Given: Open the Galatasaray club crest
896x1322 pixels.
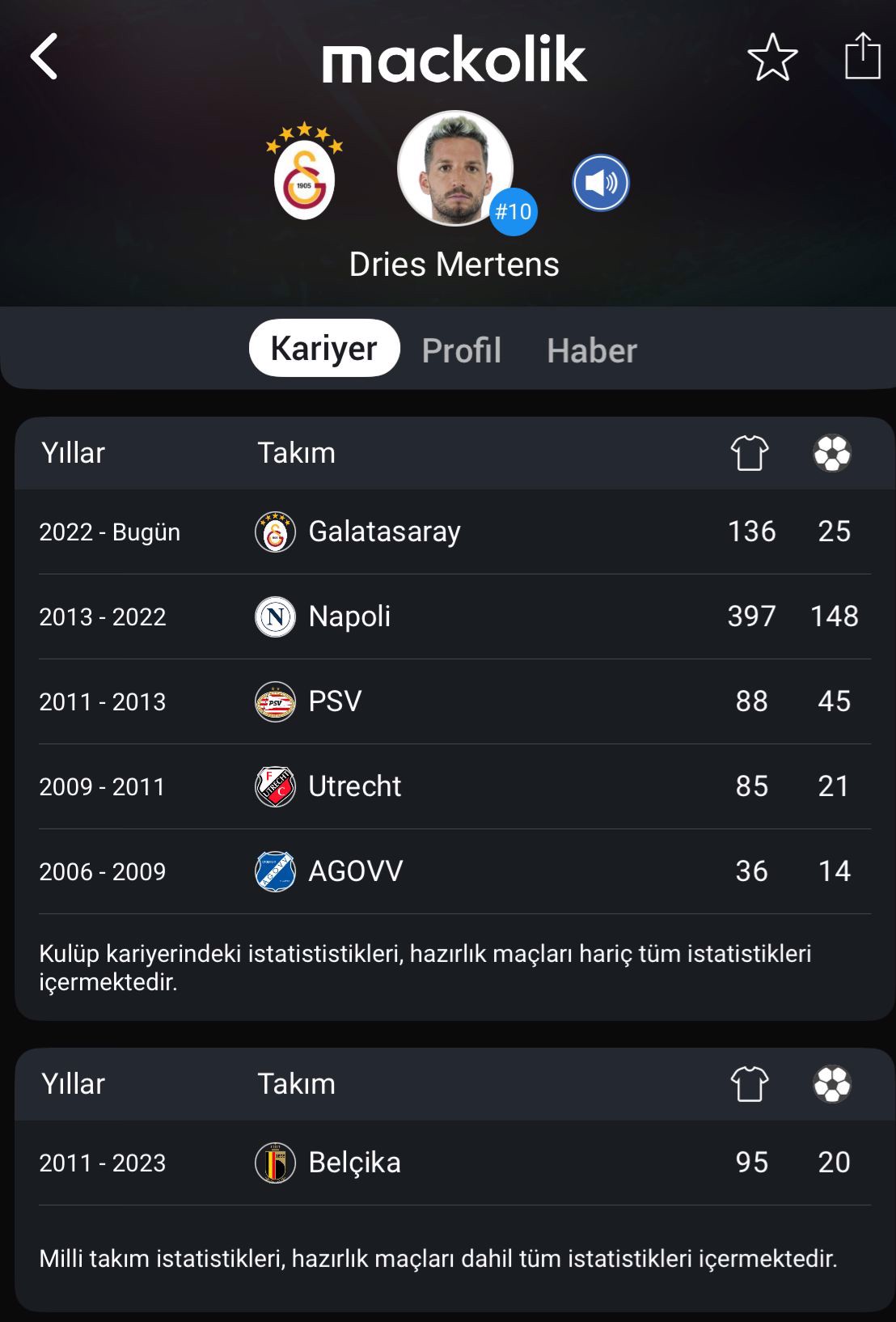Looking at the screenshot, I should coord(304,173).
